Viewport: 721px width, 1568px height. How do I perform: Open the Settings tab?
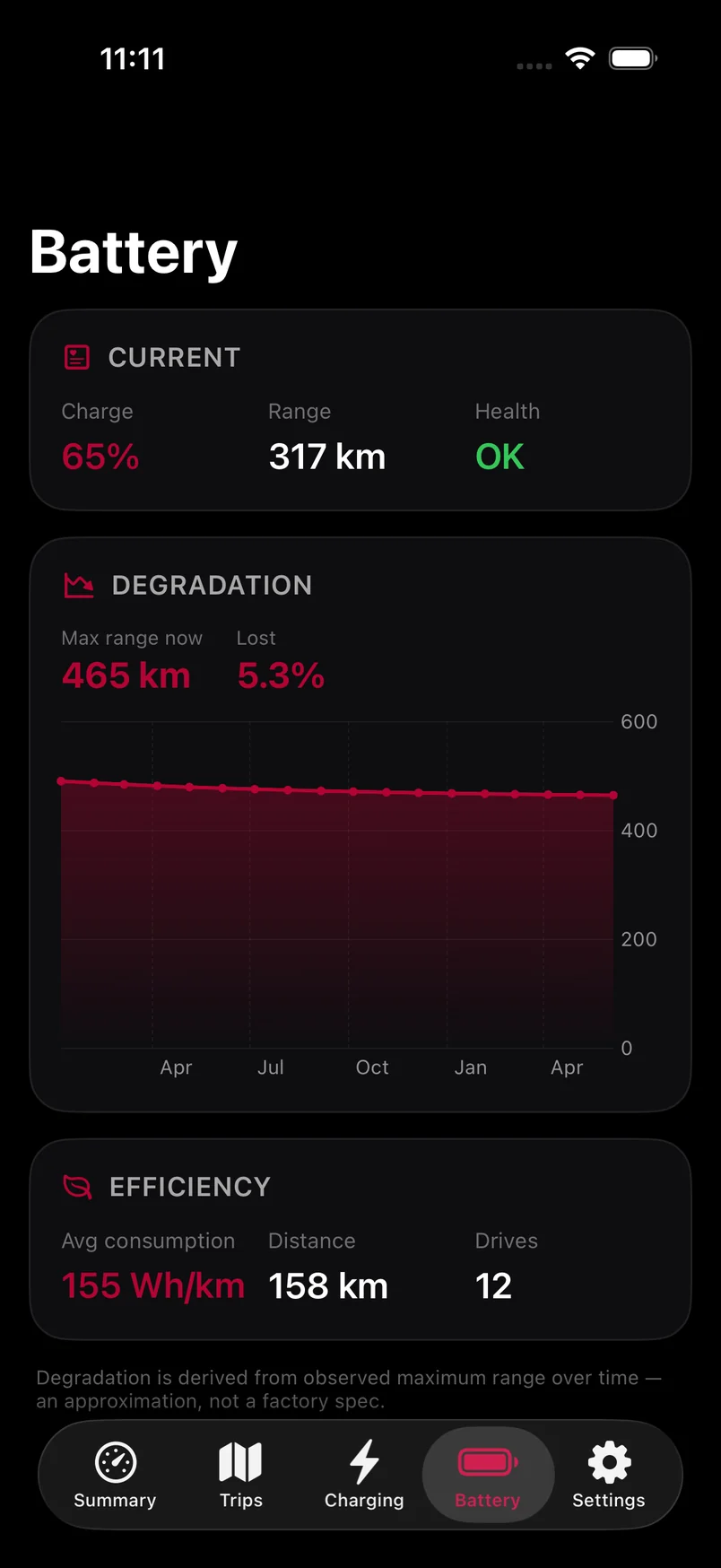pyautogui.click(x=609, y=1476)
